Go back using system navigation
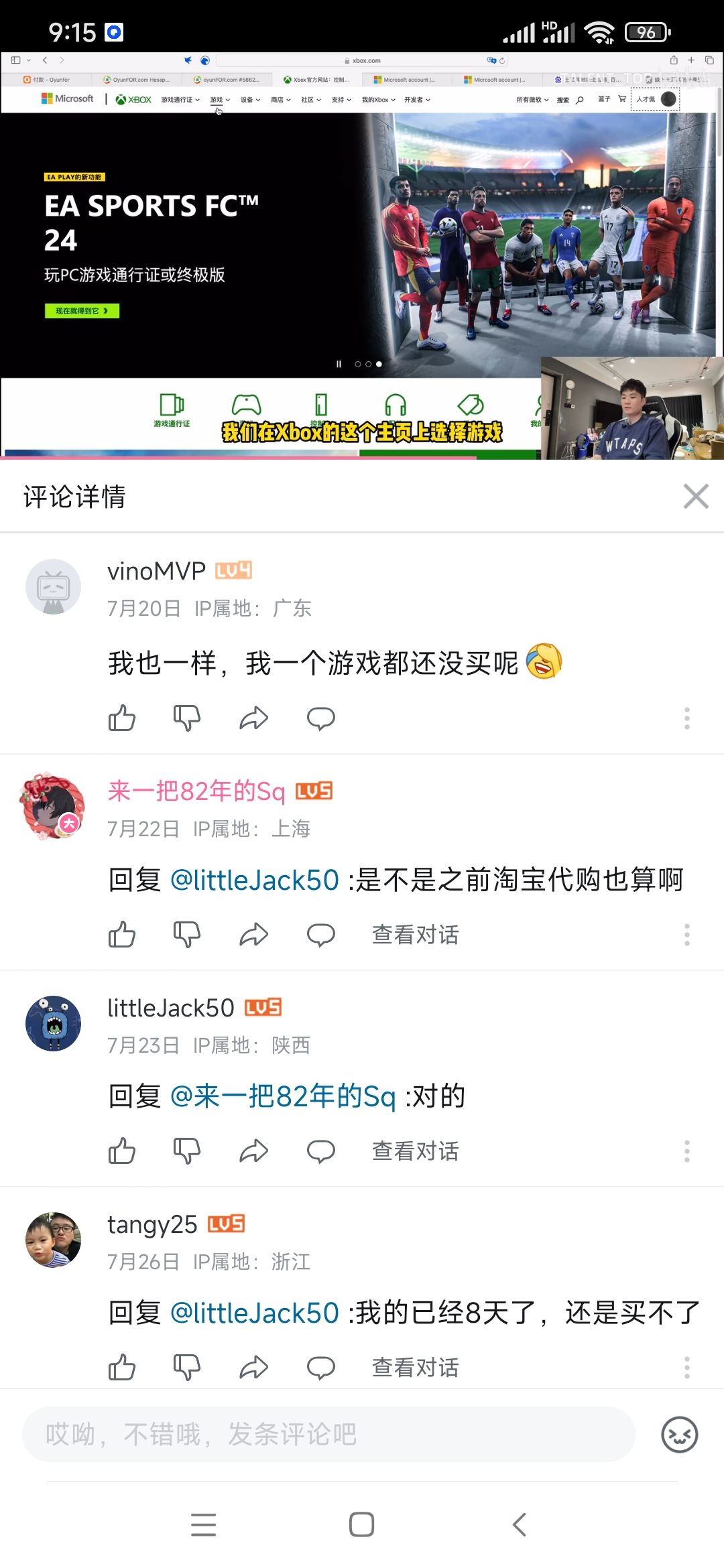Viewport: 724px width, 1568px height. (520, 1524)
